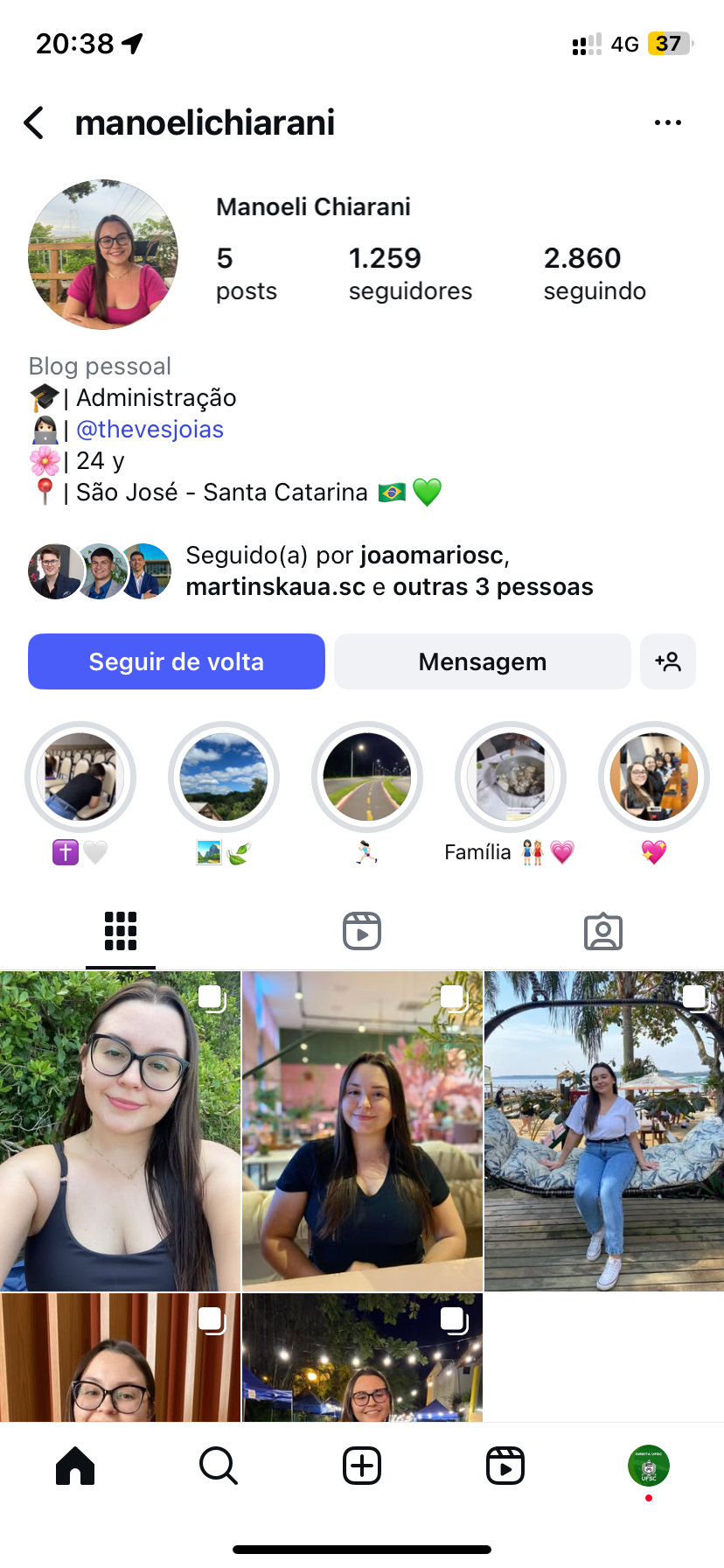The height and width of the screenshot is (1568, 724).
Task: Open your own profile tab
Action: [x=648, y=1466]
